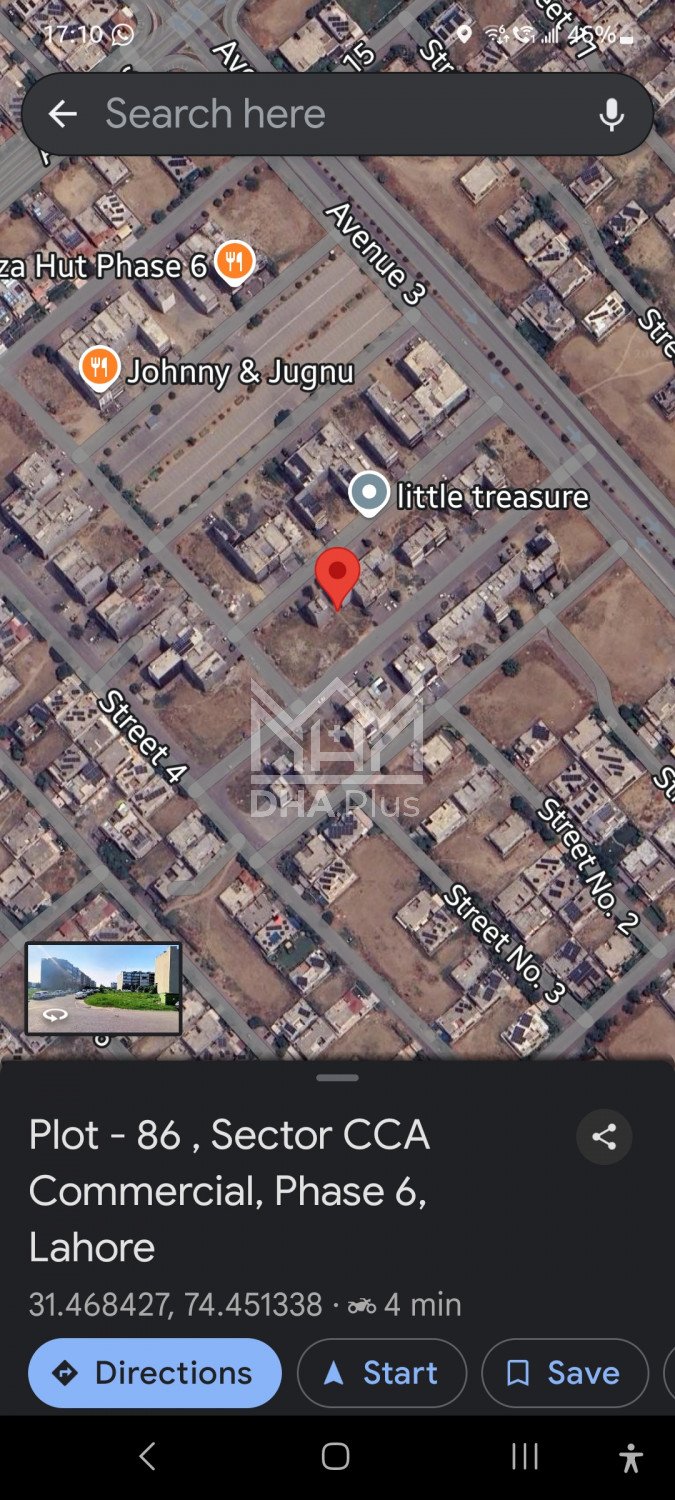This screenshot has height=1500, width=675.
Task: Select the little treasure place marker
Action: click(x=369, y=492)
